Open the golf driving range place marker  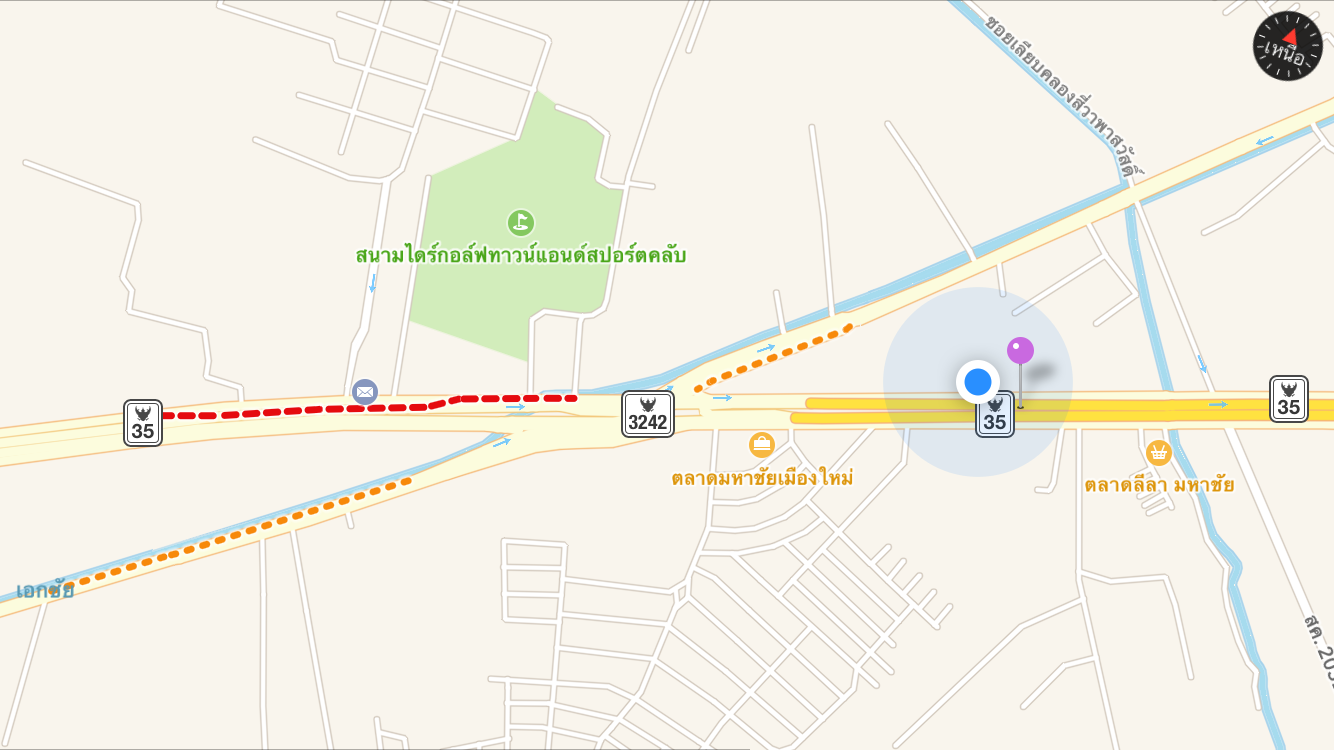(520, 222)
